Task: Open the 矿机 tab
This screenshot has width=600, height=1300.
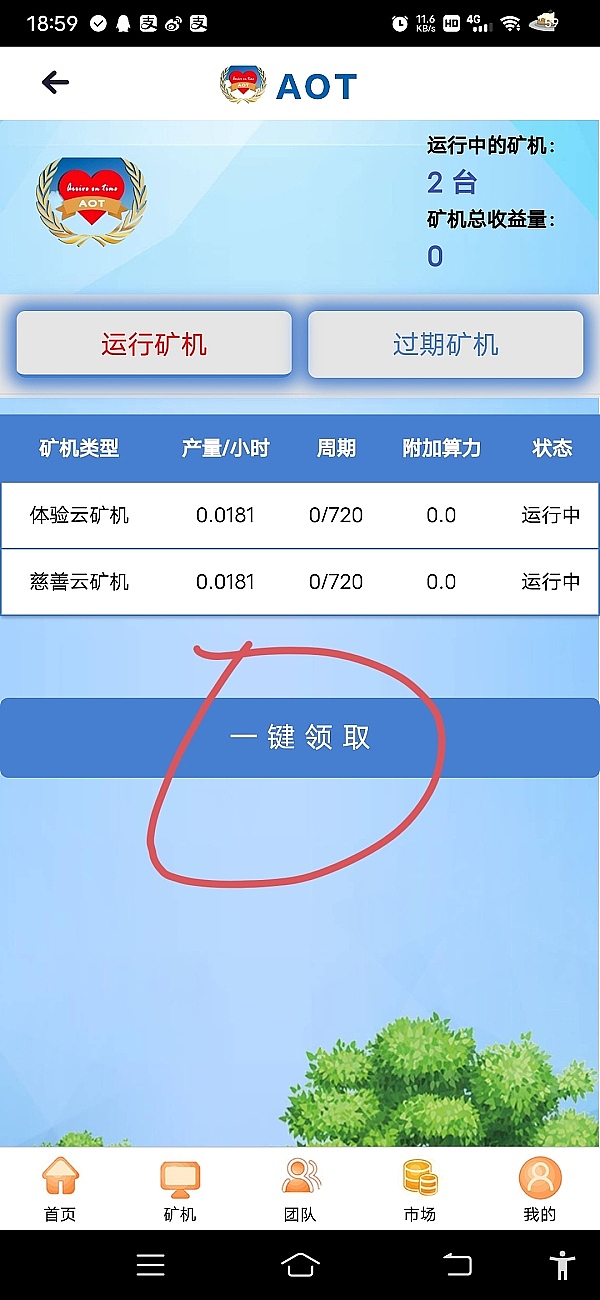Action: coord(180,1190)
